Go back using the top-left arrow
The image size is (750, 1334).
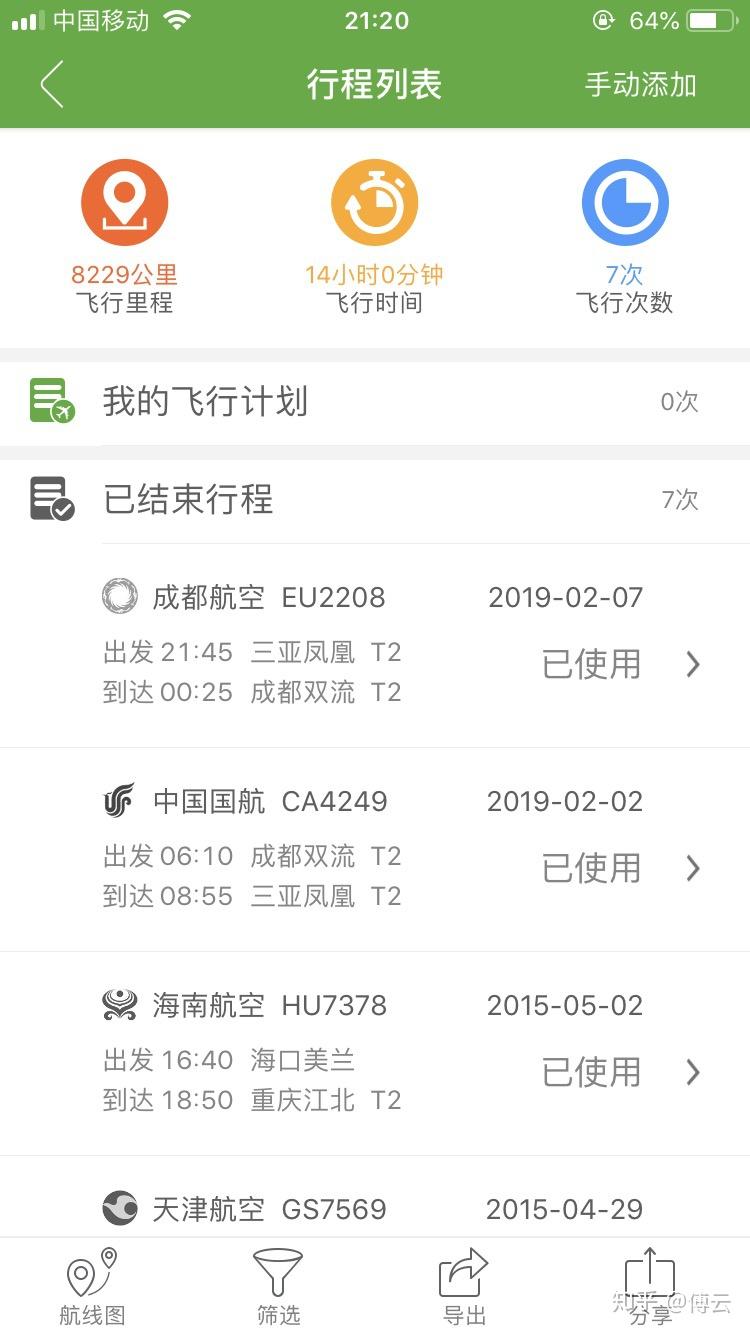(52, 85)
